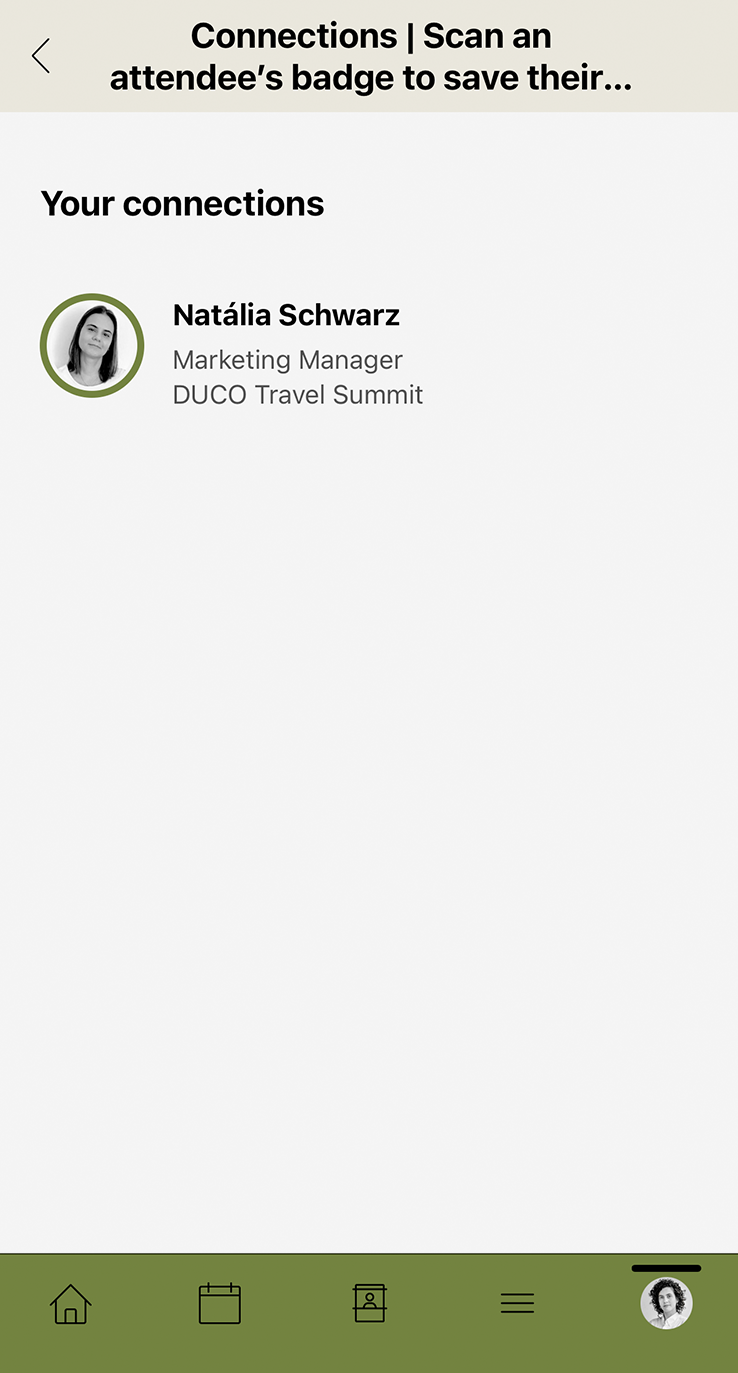Open my profile avatar tab

(x=666, y=1304)
